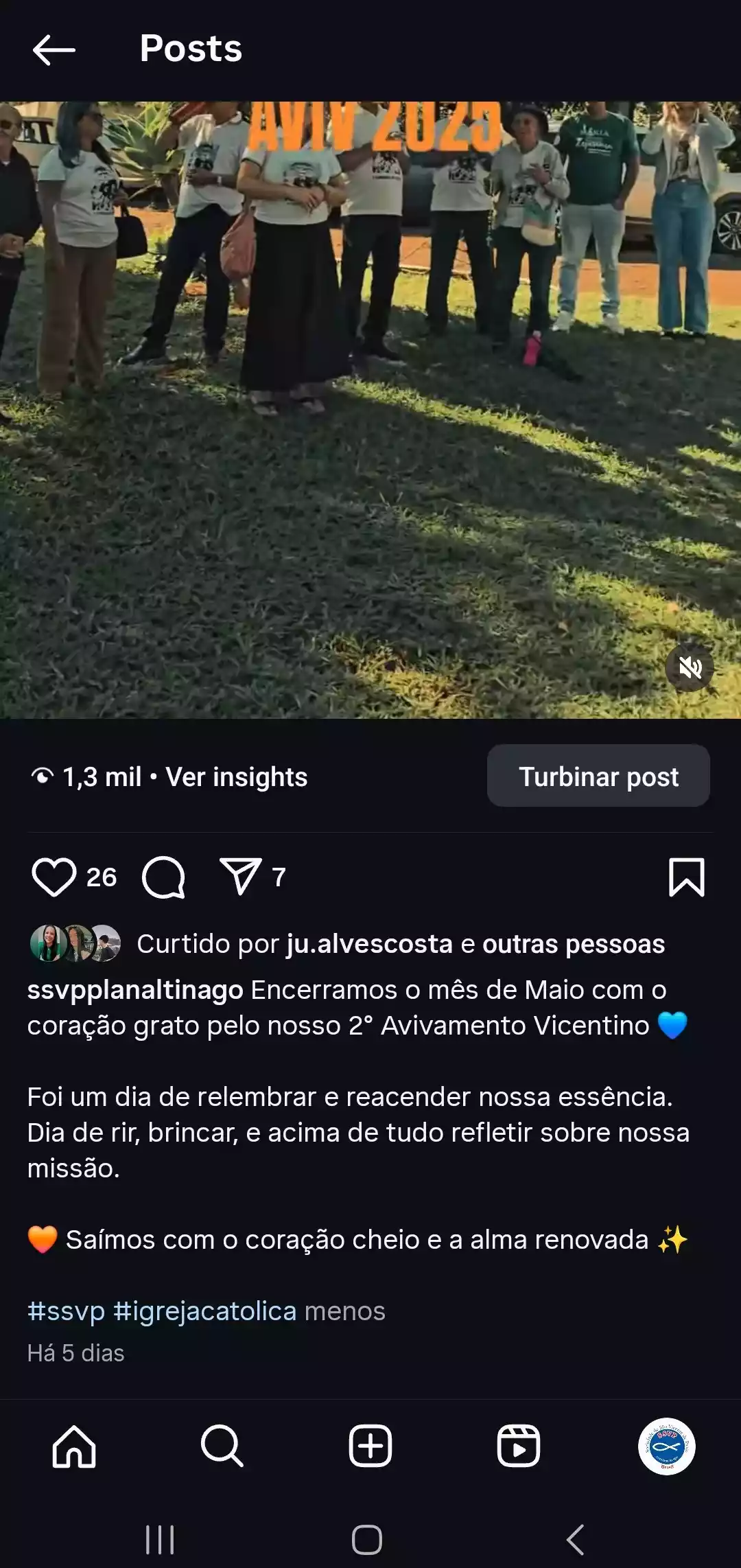
Task: Save the post with the bookmark icon
Action: [686, 877]
